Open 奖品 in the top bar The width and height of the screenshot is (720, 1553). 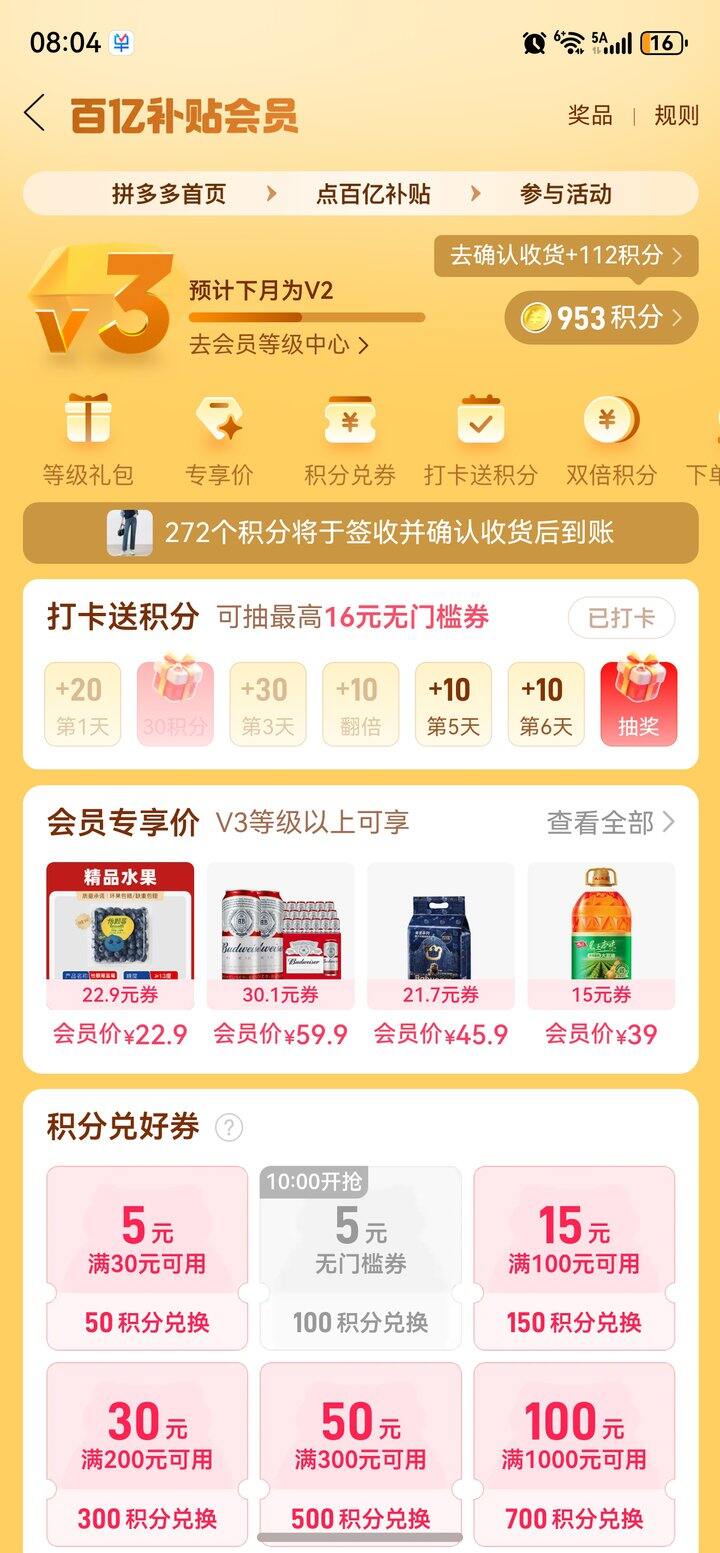pos(590,115)
